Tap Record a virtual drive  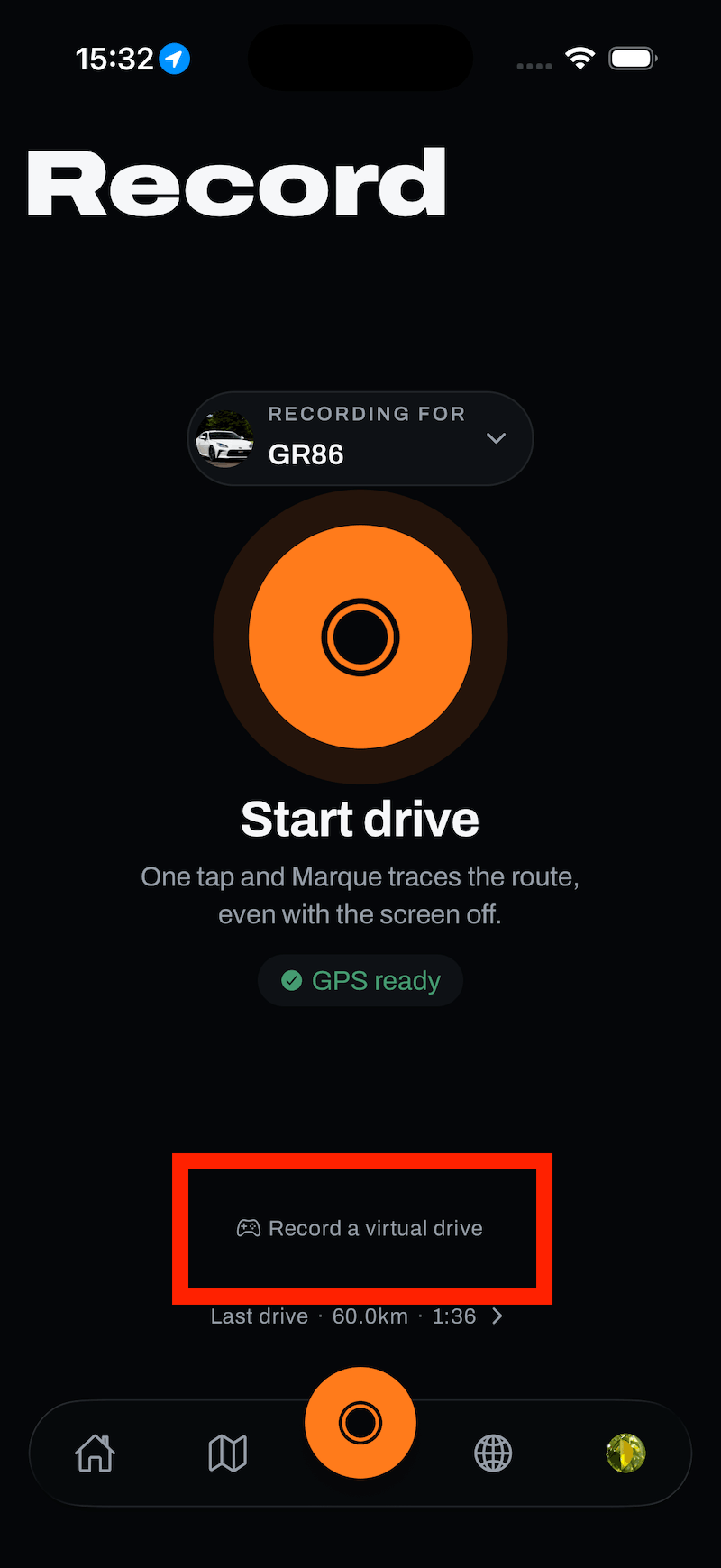pyautogui.click(x=360, y=1228)
